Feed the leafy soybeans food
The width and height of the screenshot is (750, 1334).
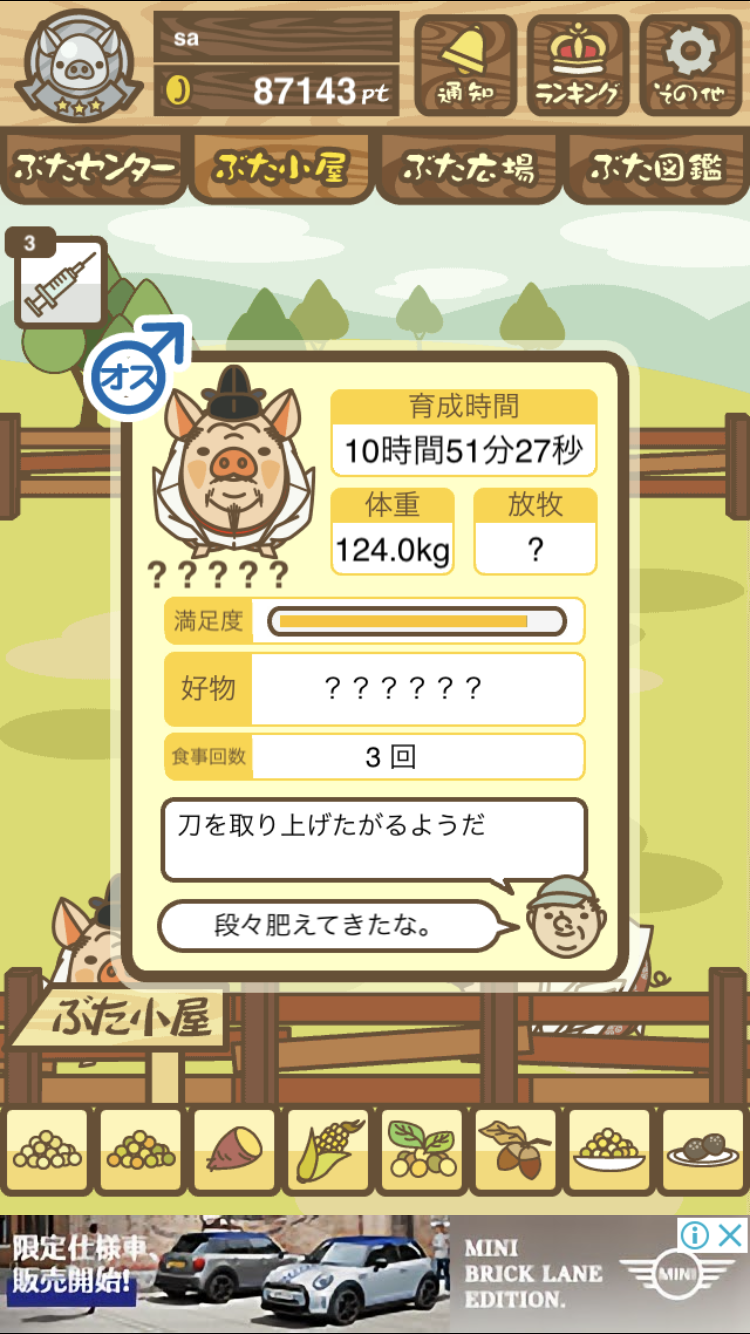tap(421, 1151)
